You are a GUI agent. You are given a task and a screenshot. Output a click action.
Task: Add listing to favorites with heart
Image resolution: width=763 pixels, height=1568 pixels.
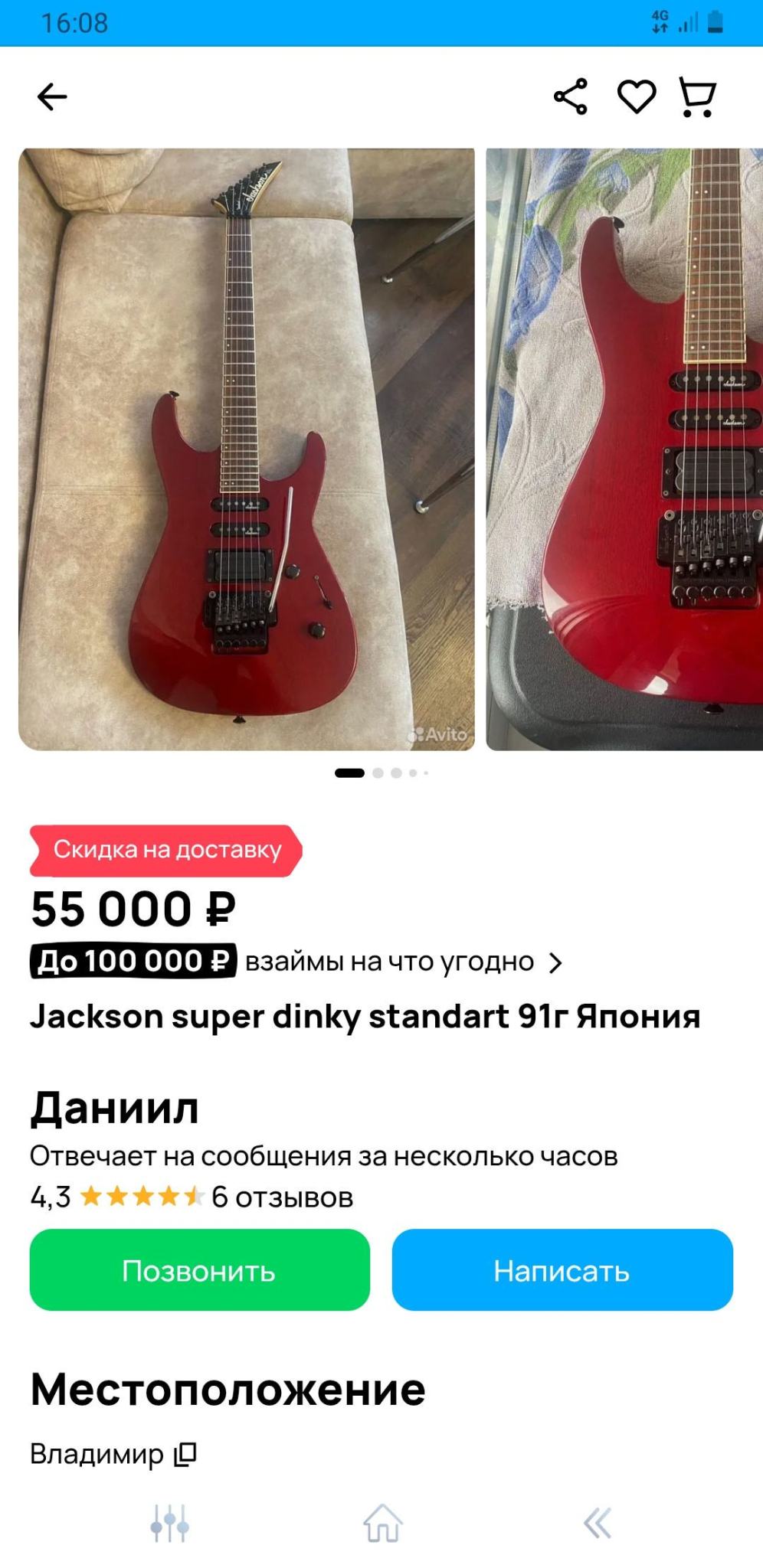(x=637, y=97)
